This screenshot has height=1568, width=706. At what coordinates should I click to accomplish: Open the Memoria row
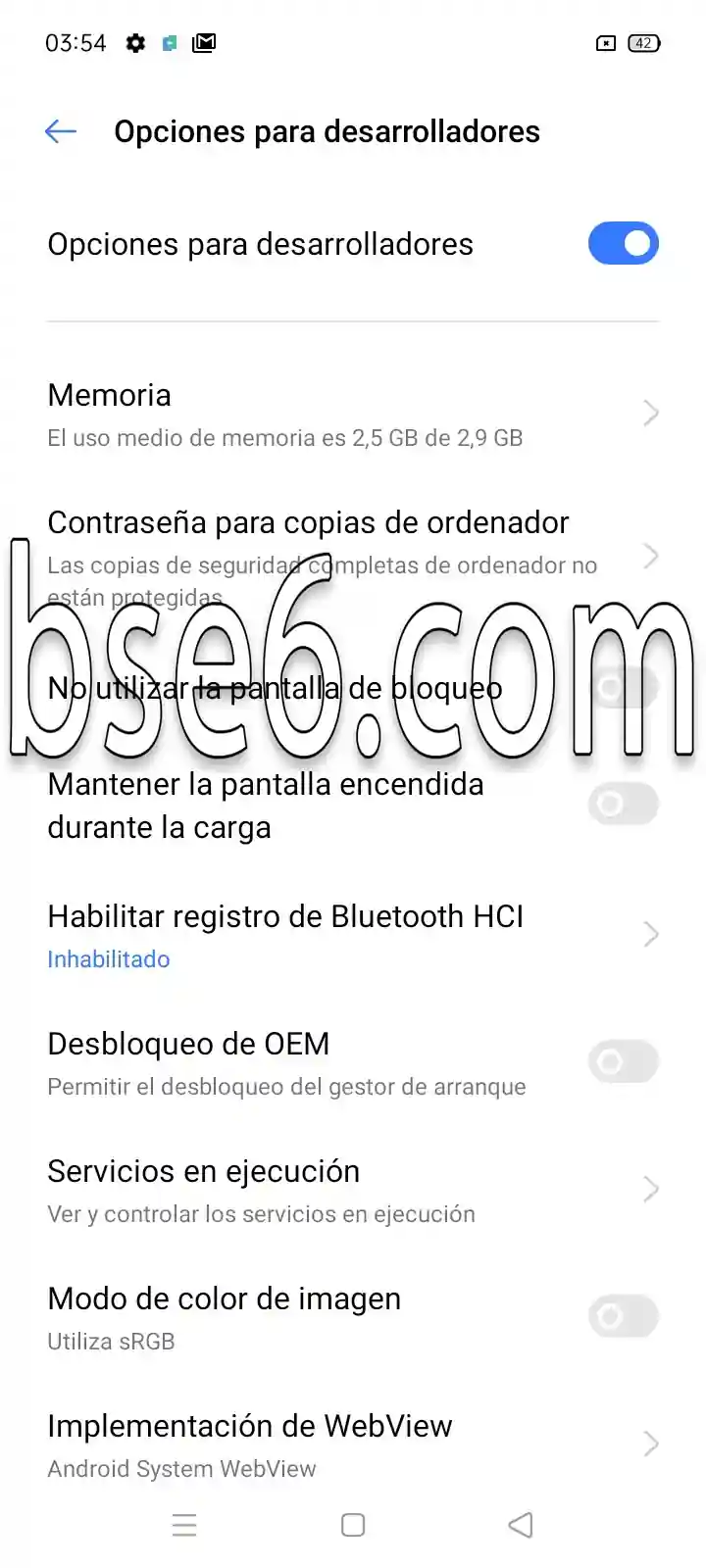pos(353,415)
